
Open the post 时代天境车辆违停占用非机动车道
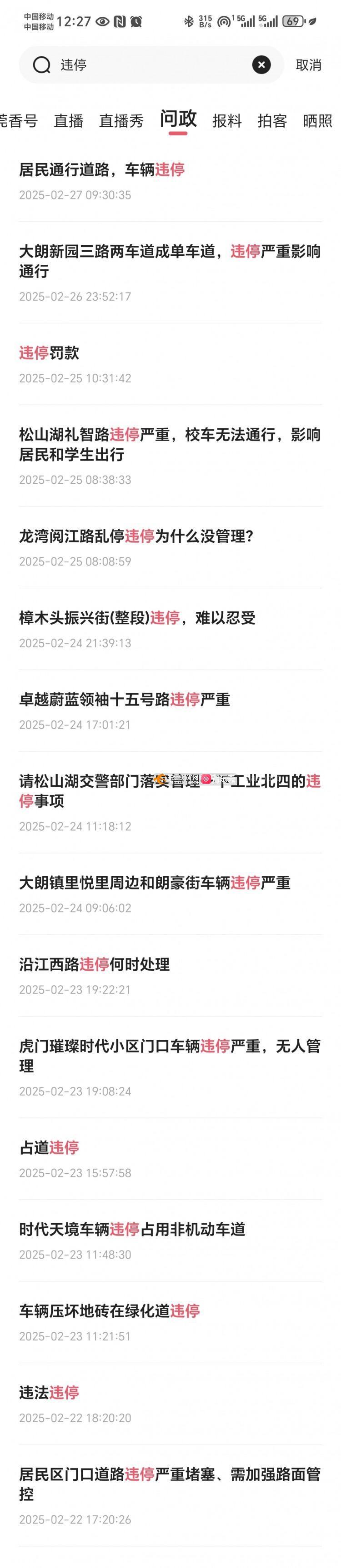click(132, 1229)
